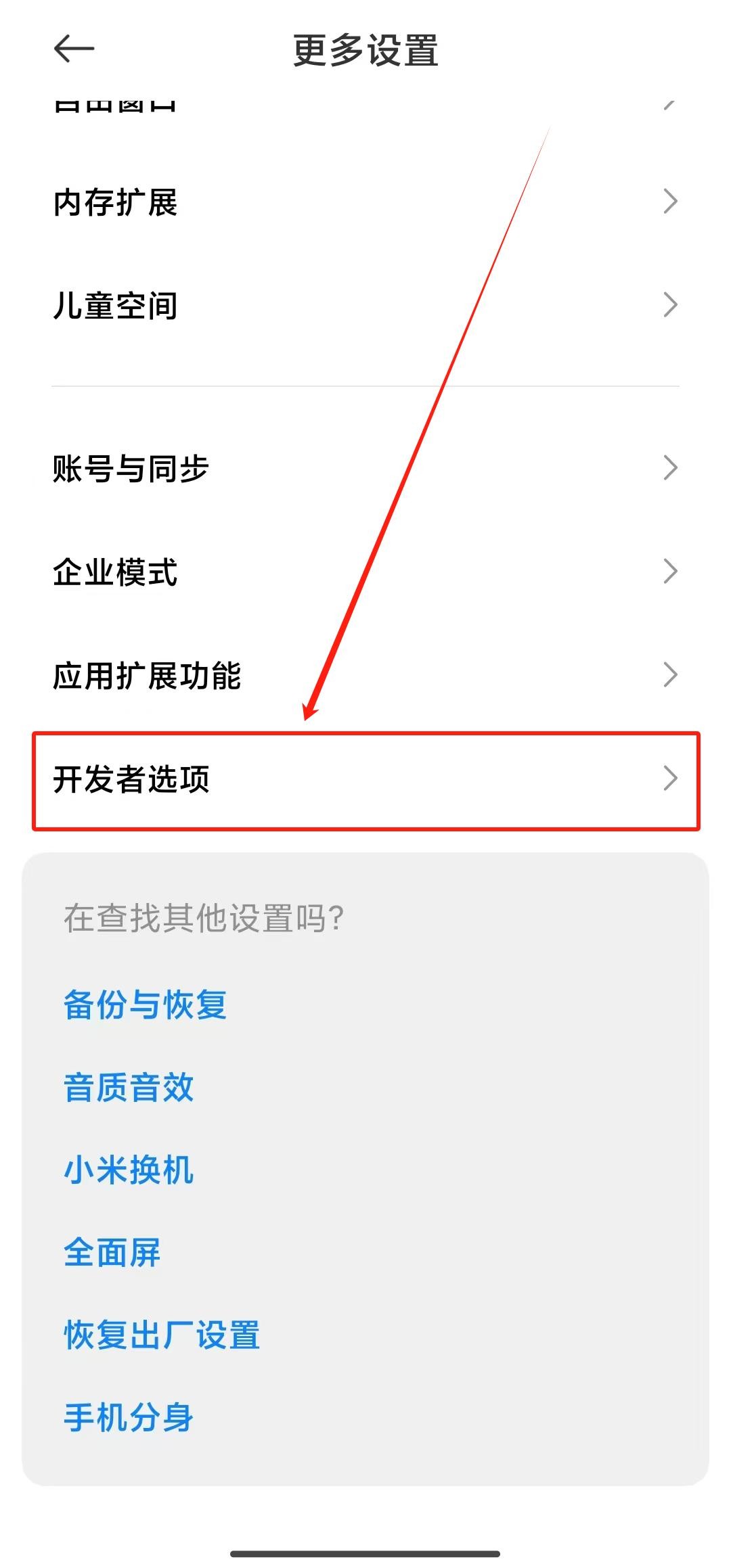Select the 小米换机 link

(x=129, y=1170)
